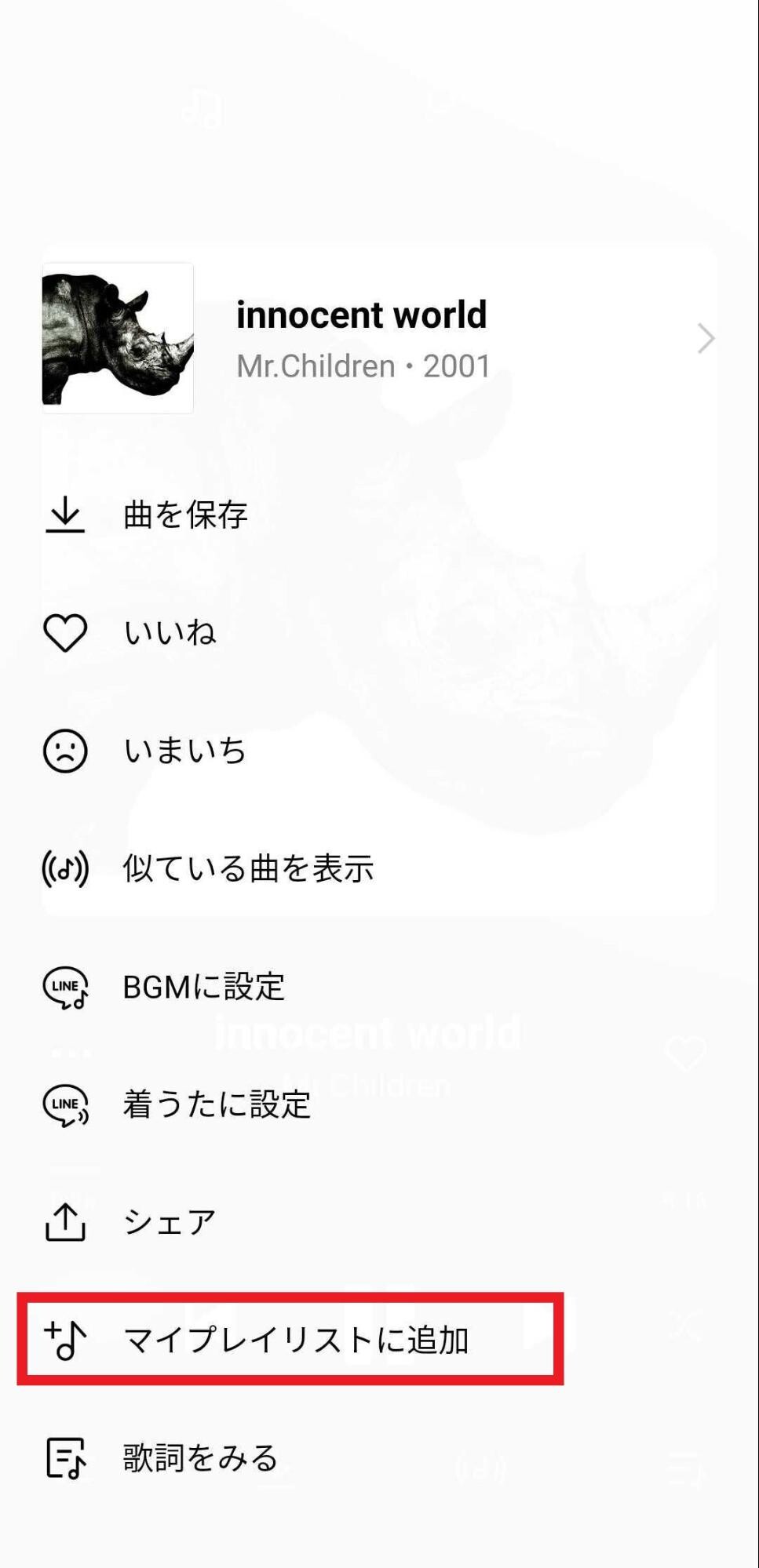Enable BGMに設定 for this track
Image resolution: width=759 pixels, height=1568 pixels.
[204, 988]
